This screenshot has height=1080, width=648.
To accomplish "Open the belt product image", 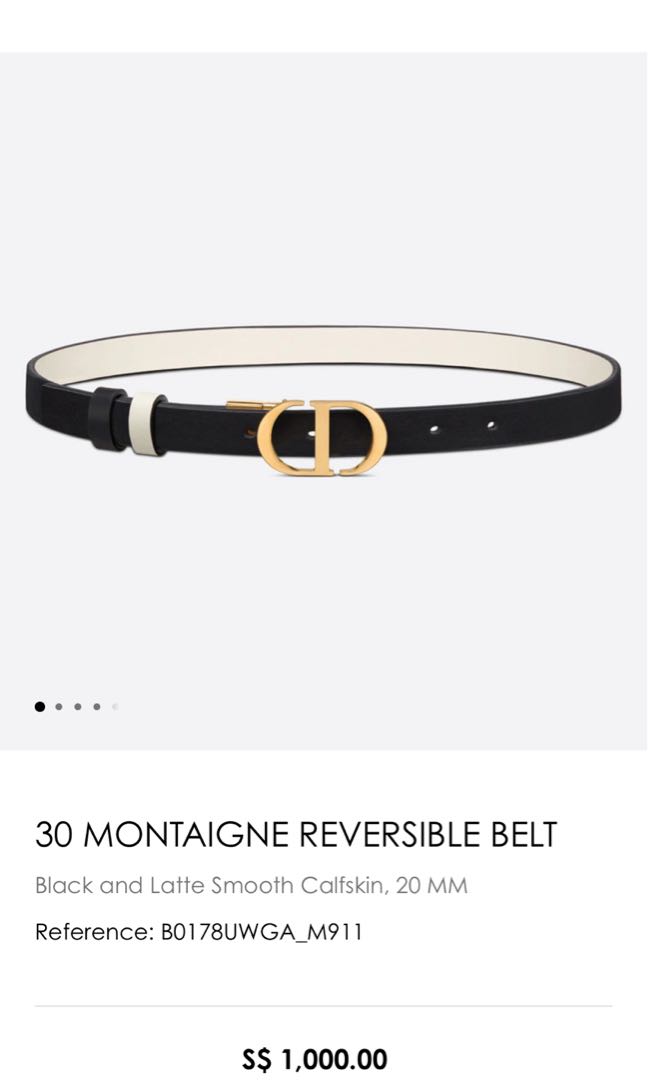I will click(x=323, y=400).
